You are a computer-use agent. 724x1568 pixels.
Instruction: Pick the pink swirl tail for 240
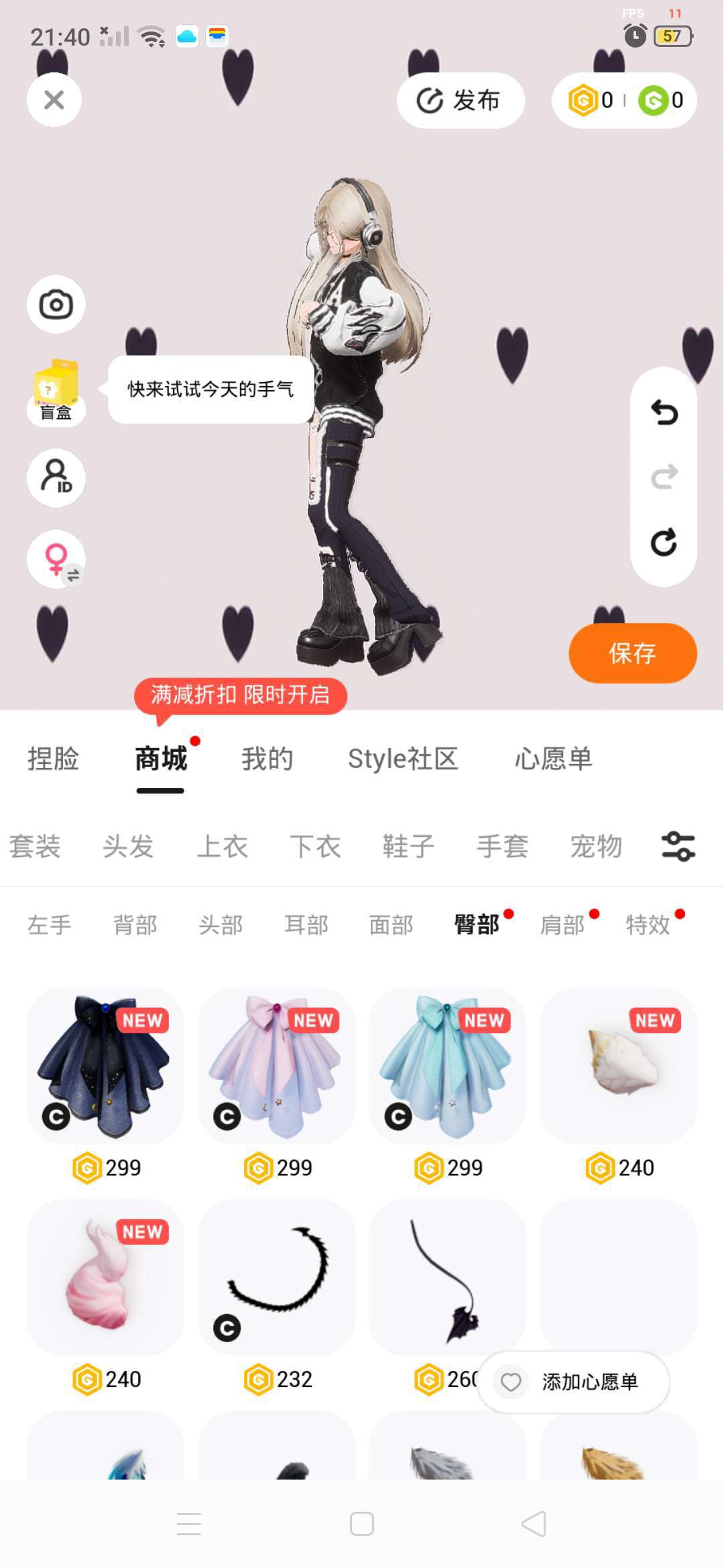point(105,1277)
